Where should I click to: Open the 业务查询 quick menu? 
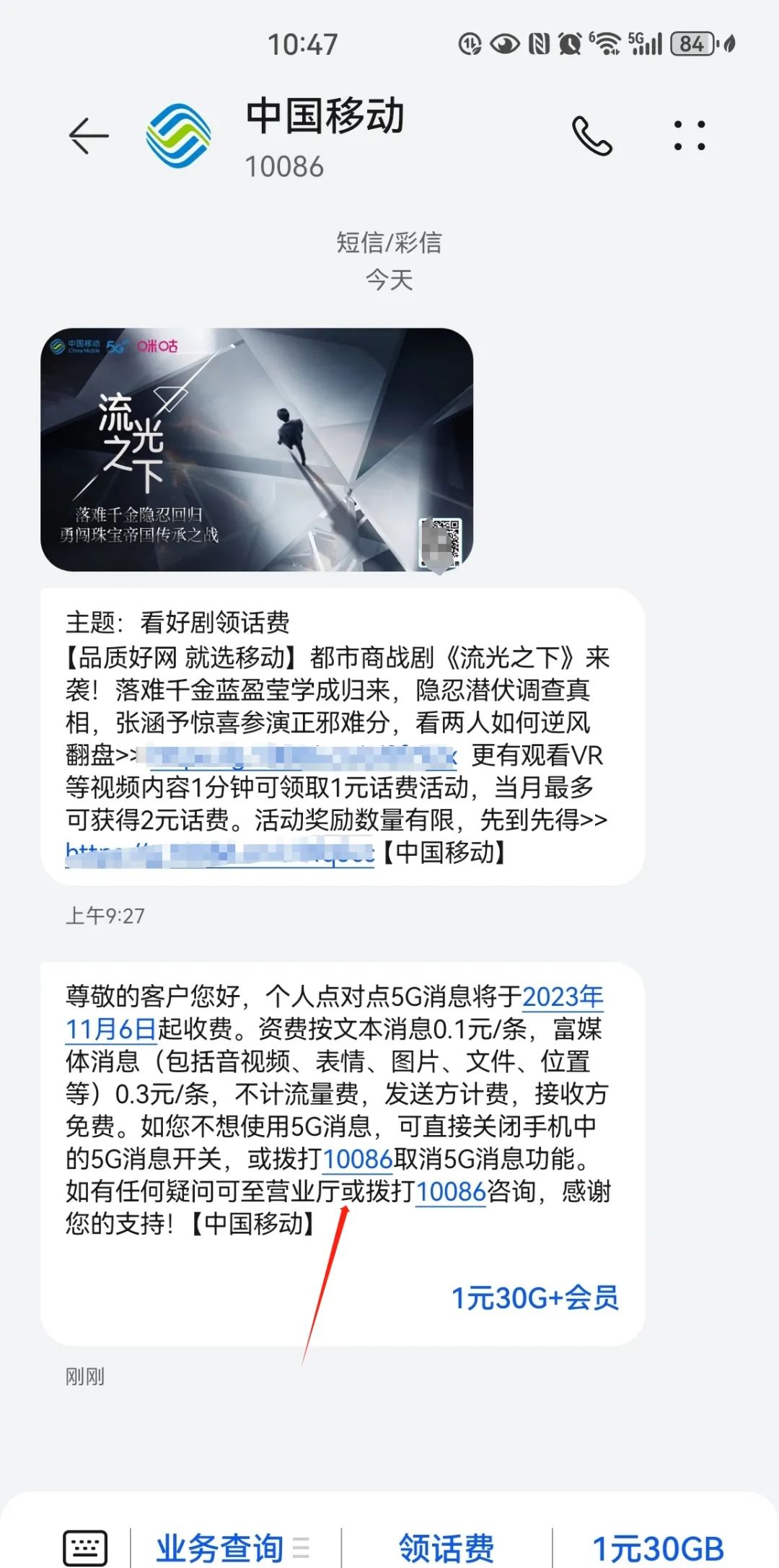tap(220, 1544)
